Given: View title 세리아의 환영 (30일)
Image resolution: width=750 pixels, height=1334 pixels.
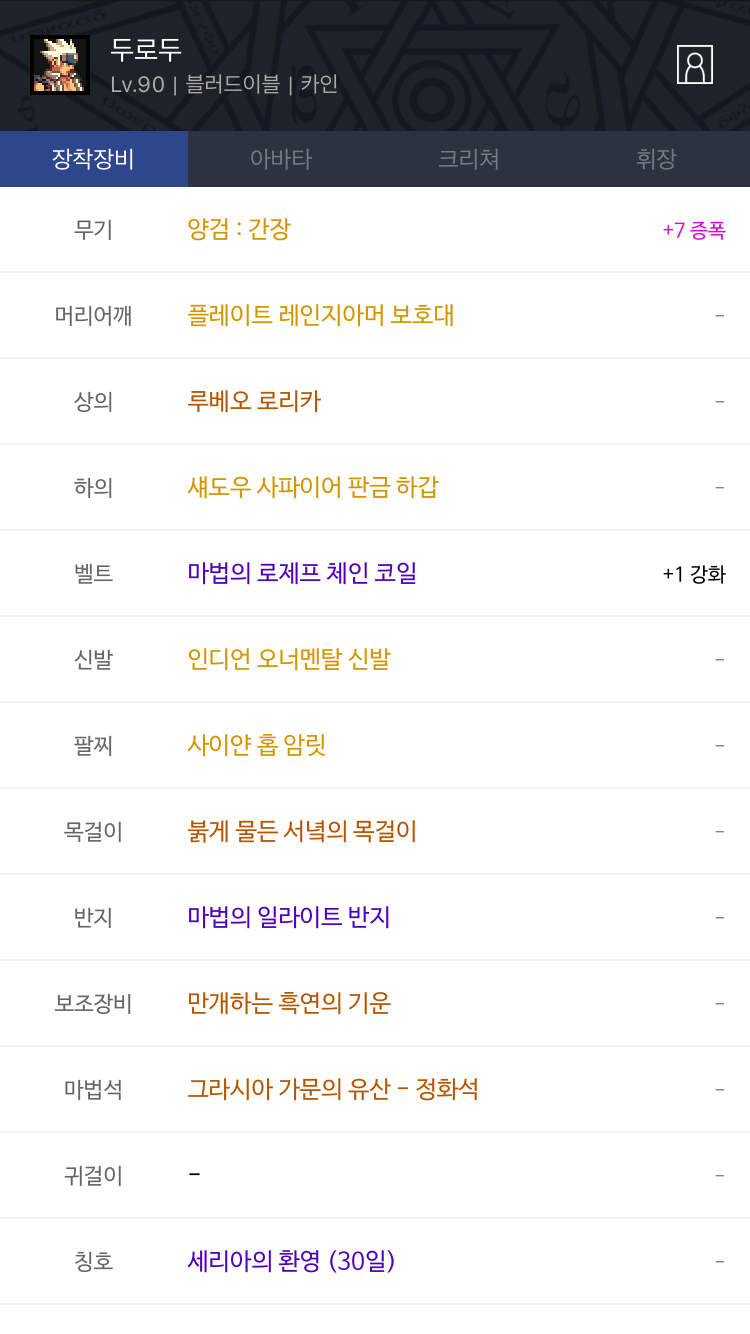Looking at the screenshot, I should [x=291, y=1262].
